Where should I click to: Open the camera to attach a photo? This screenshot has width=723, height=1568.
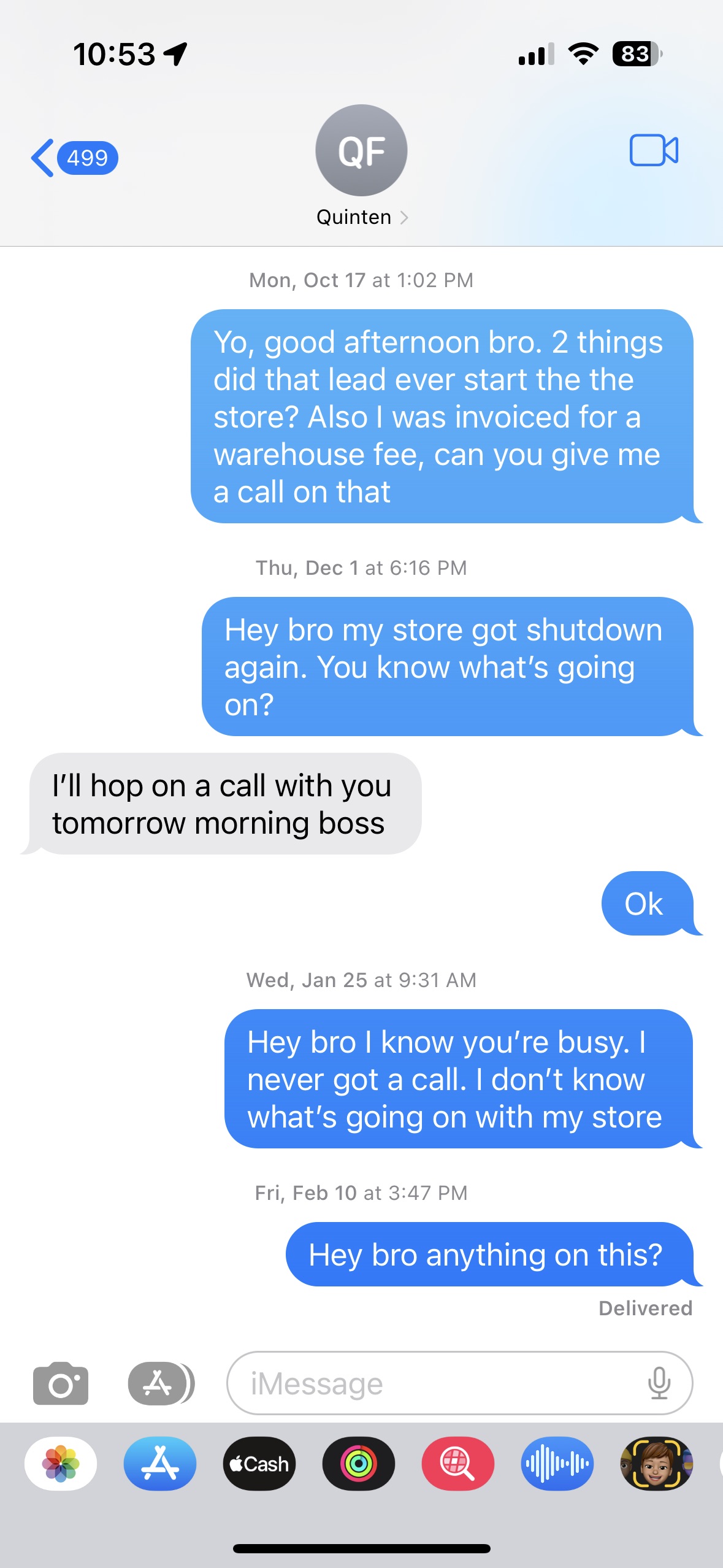click(61, 1383)
